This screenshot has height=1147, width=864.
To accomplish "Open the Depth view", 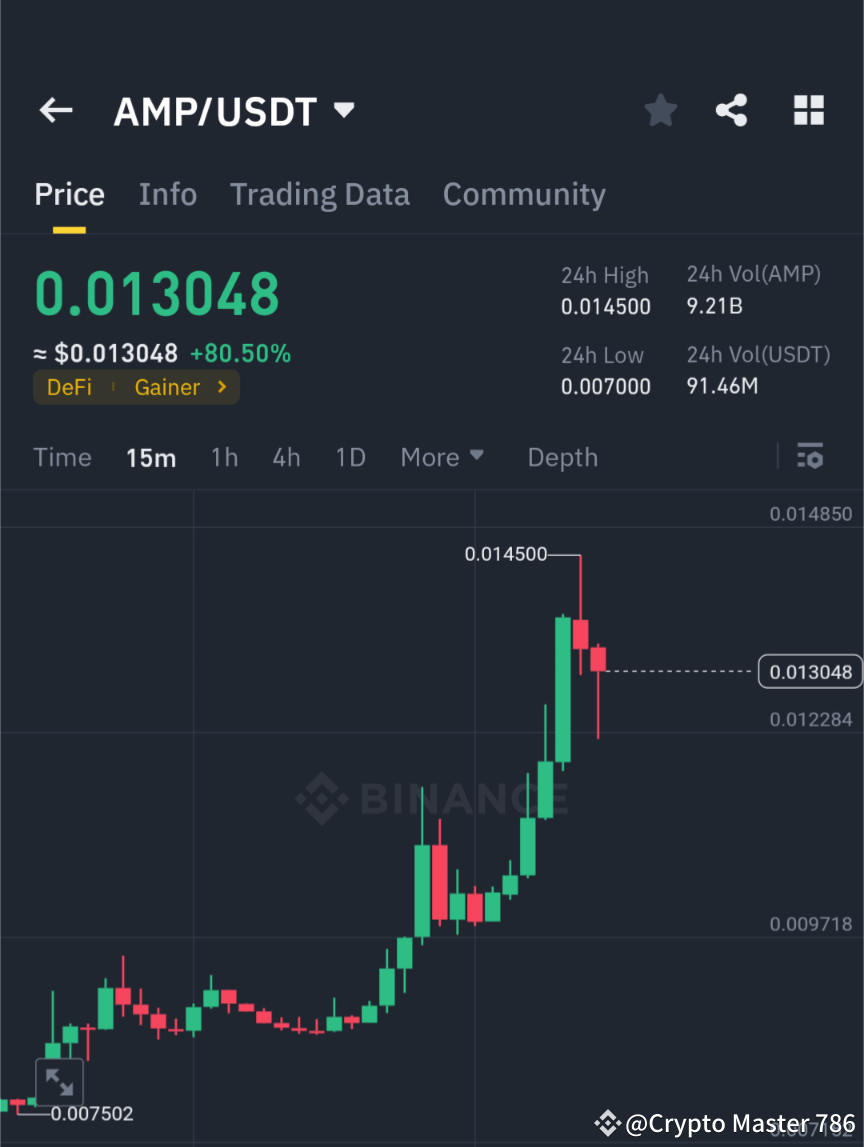I will [562, 457].
